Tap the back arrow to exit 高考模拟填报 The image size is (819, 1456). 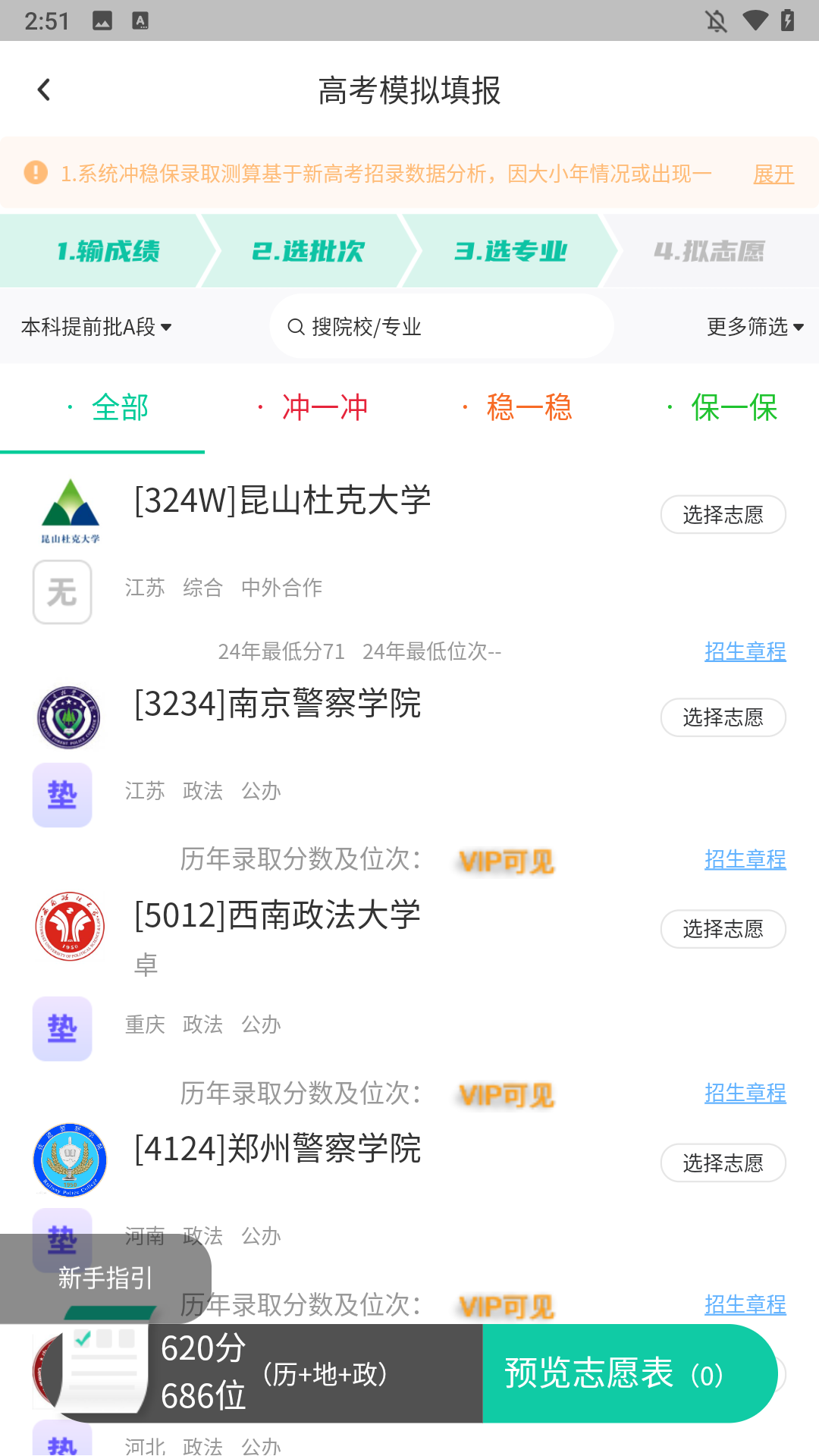[x=43, y=89]
